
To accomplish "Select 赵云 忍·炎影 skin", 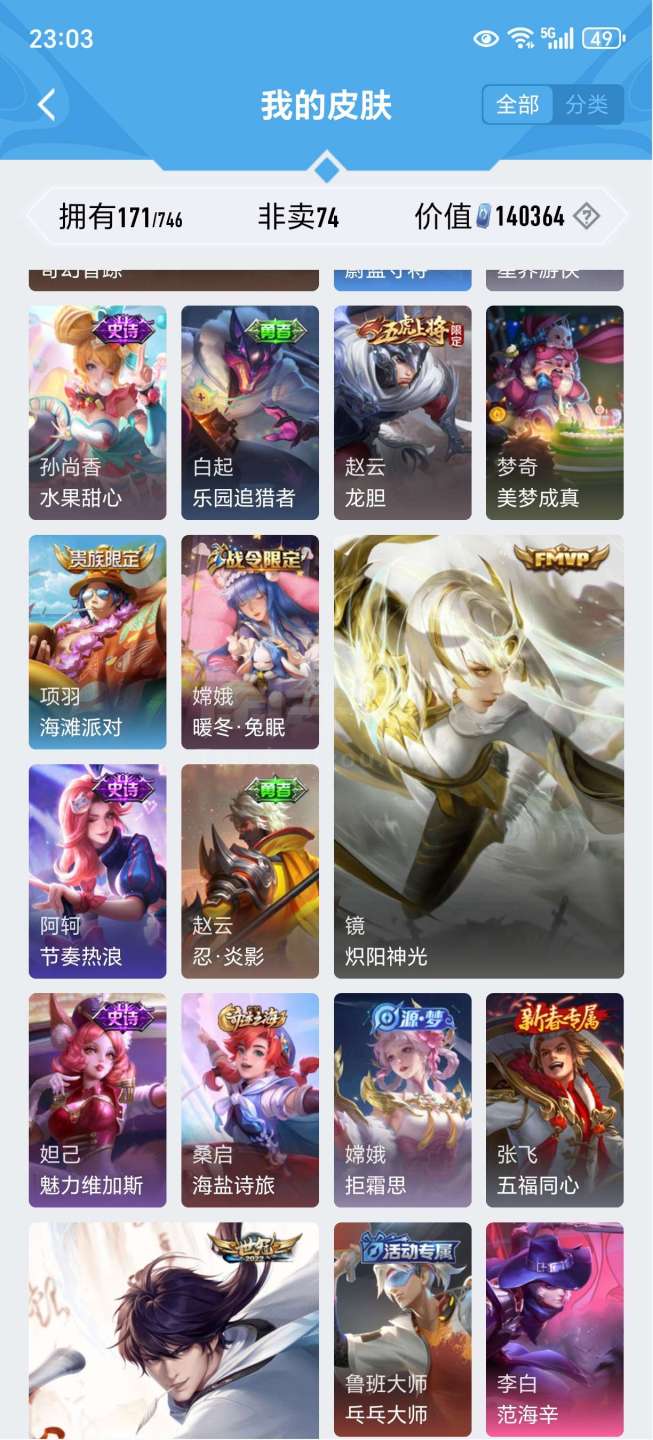I will 250,870.
